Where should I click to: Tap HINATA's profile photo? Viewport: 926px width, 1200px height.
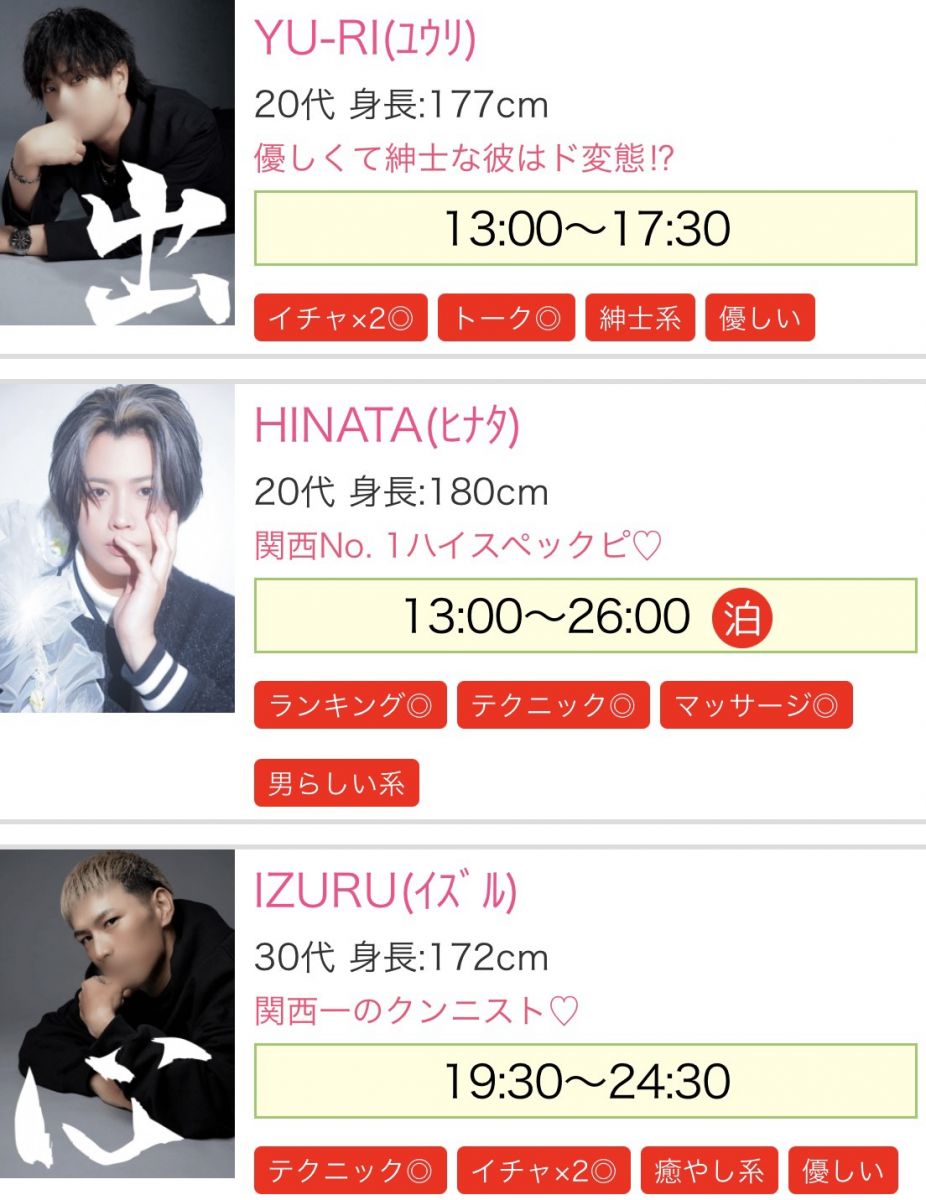[117, 548]
